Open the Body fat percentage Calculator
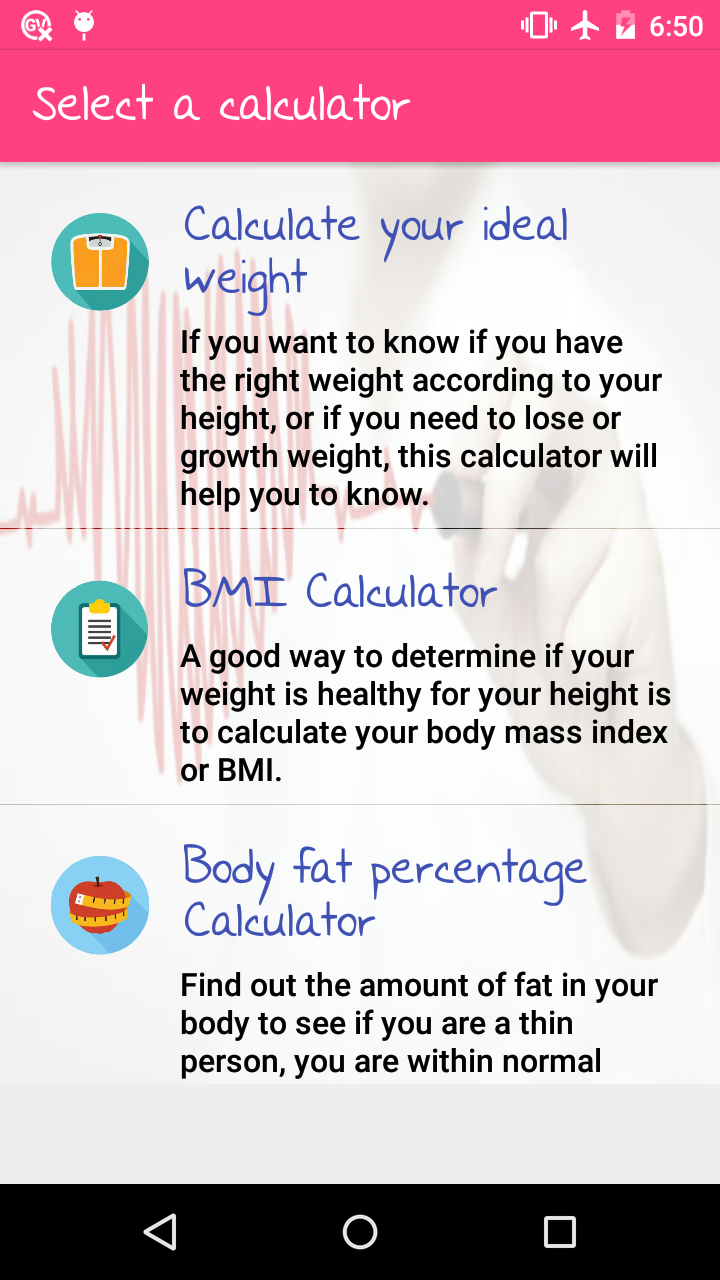The height and width of the screenshot is (1280, 720). click(360, 945)
